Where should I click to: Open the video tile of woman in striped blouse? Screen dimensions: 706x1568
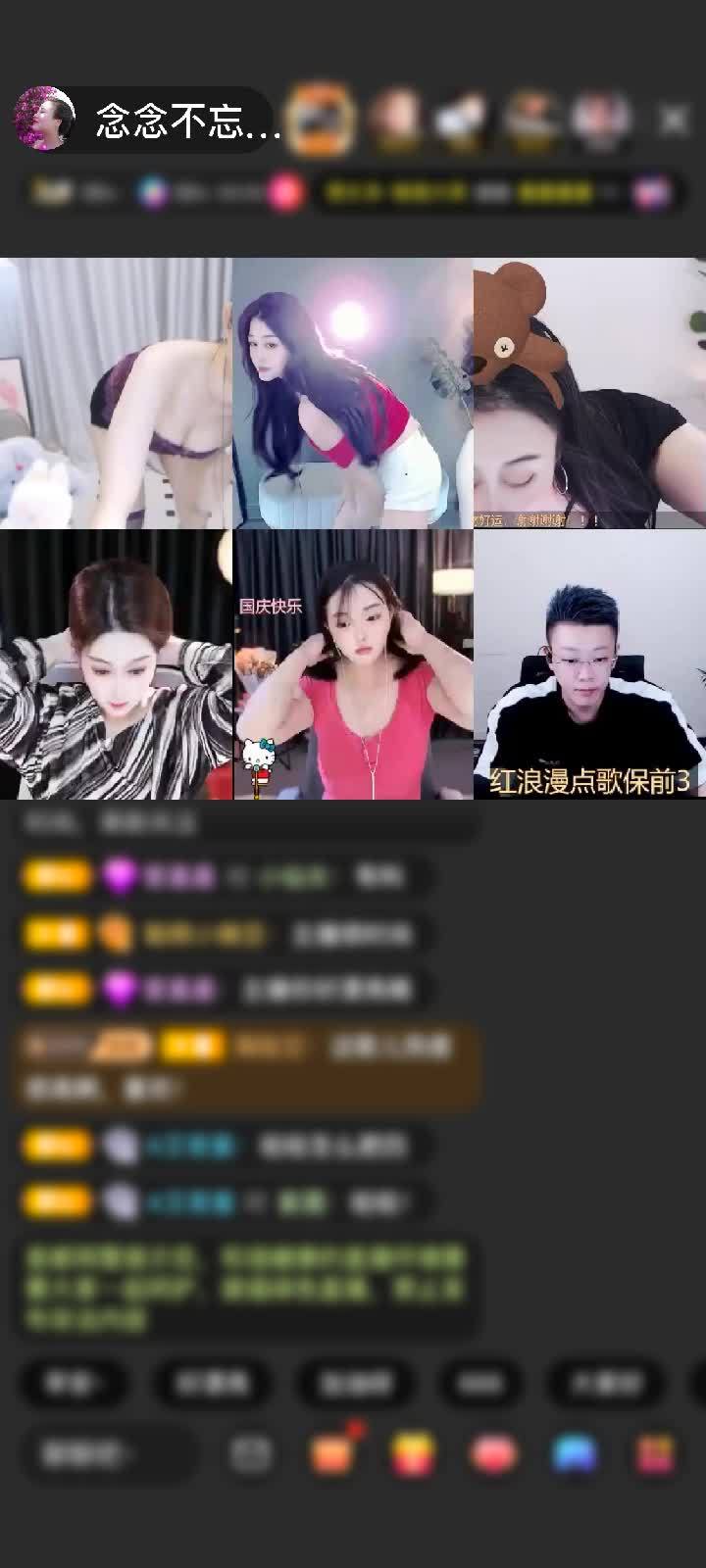coord(116,664)
